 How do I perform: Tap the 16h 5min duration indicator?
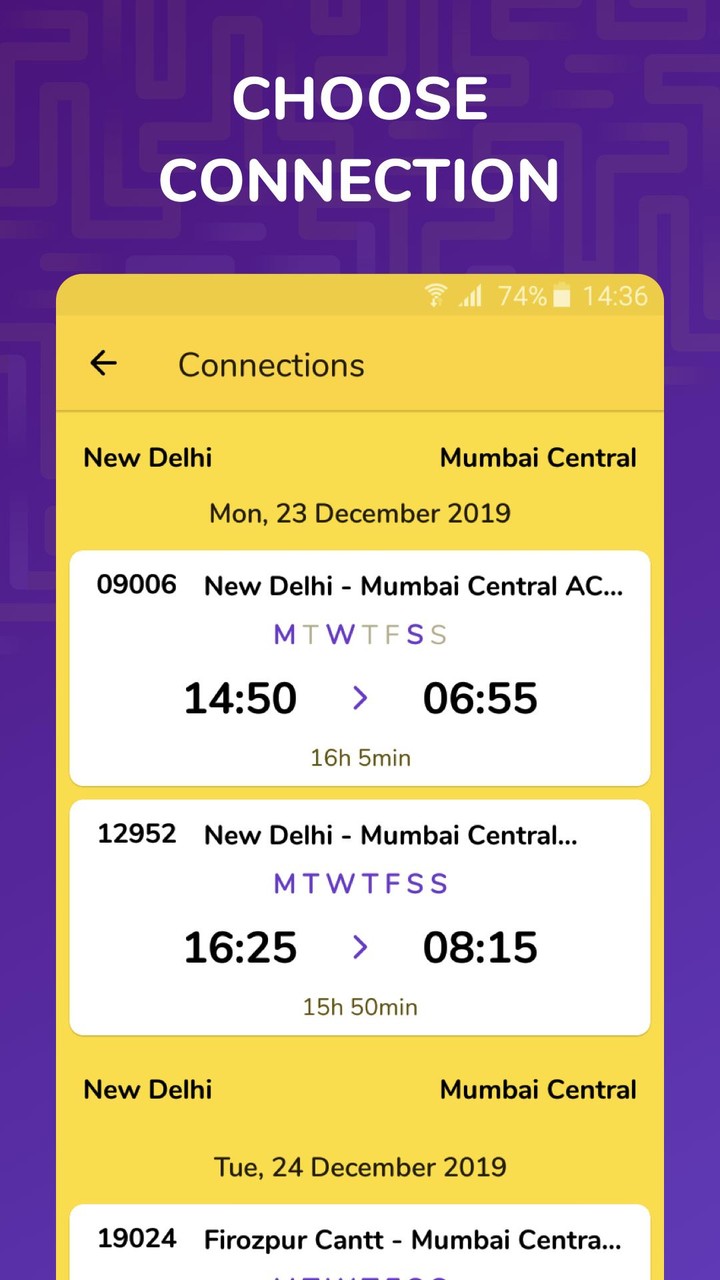[360, 757]
